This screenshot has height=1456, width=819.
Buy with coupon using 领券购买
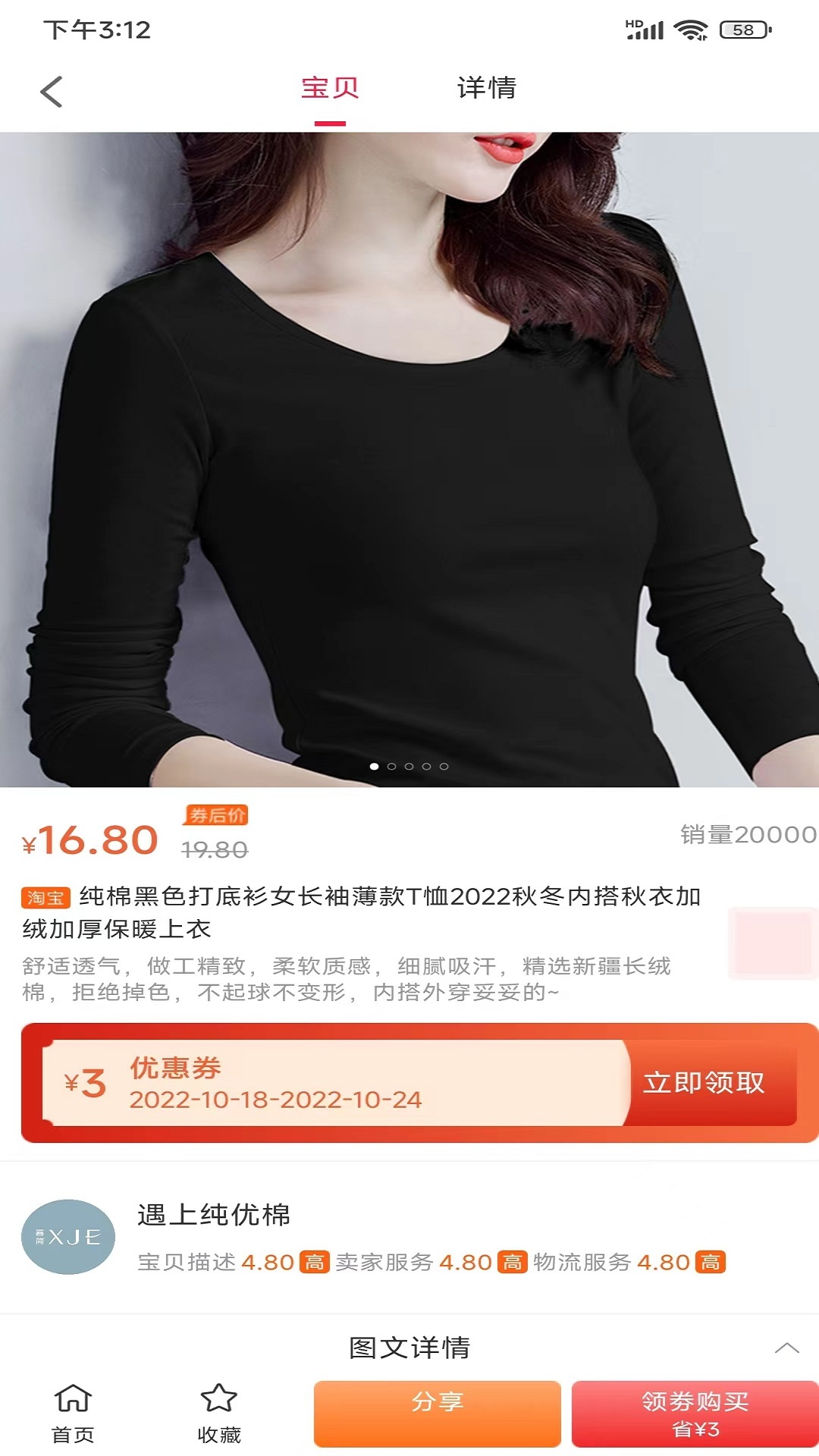[695, 1414]
